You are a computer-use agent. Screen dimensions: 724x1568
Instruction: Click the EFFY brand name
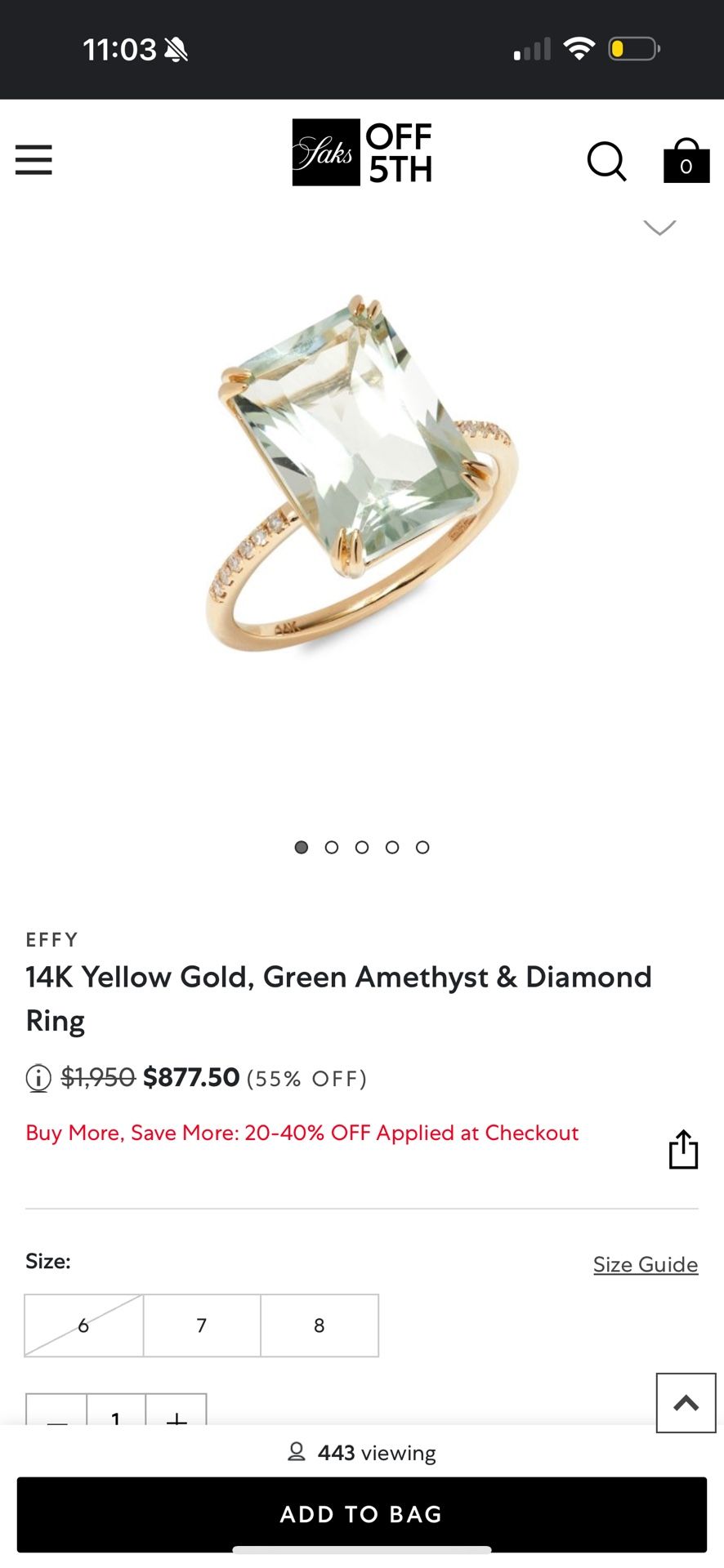[x=51, y=940]
